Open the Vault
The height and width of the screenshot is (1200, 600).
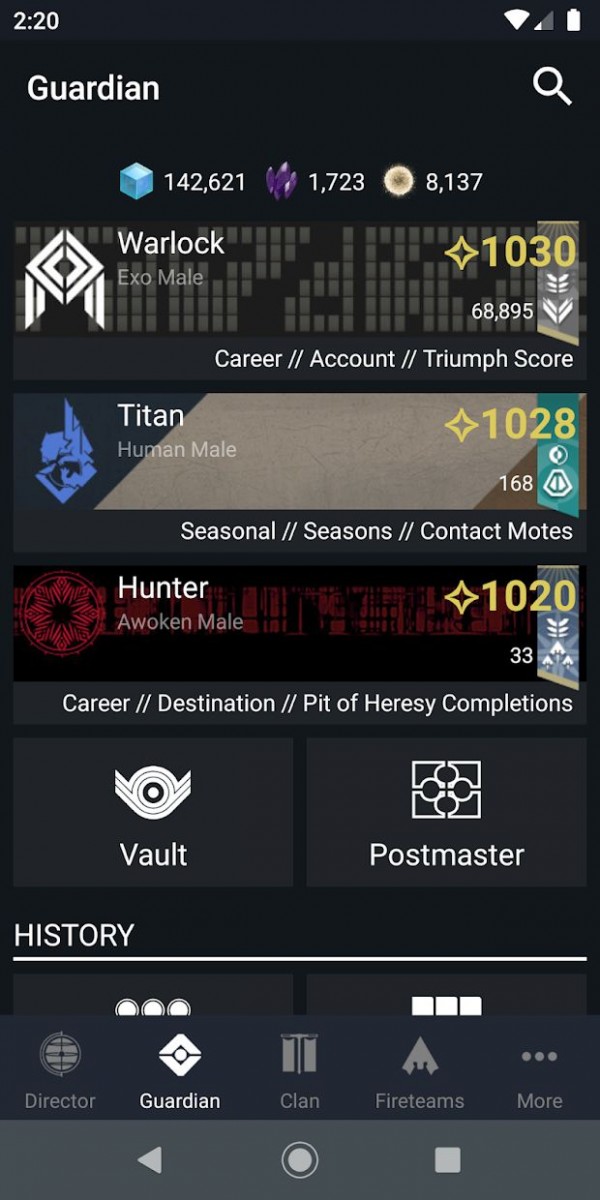tap(153, 812)
